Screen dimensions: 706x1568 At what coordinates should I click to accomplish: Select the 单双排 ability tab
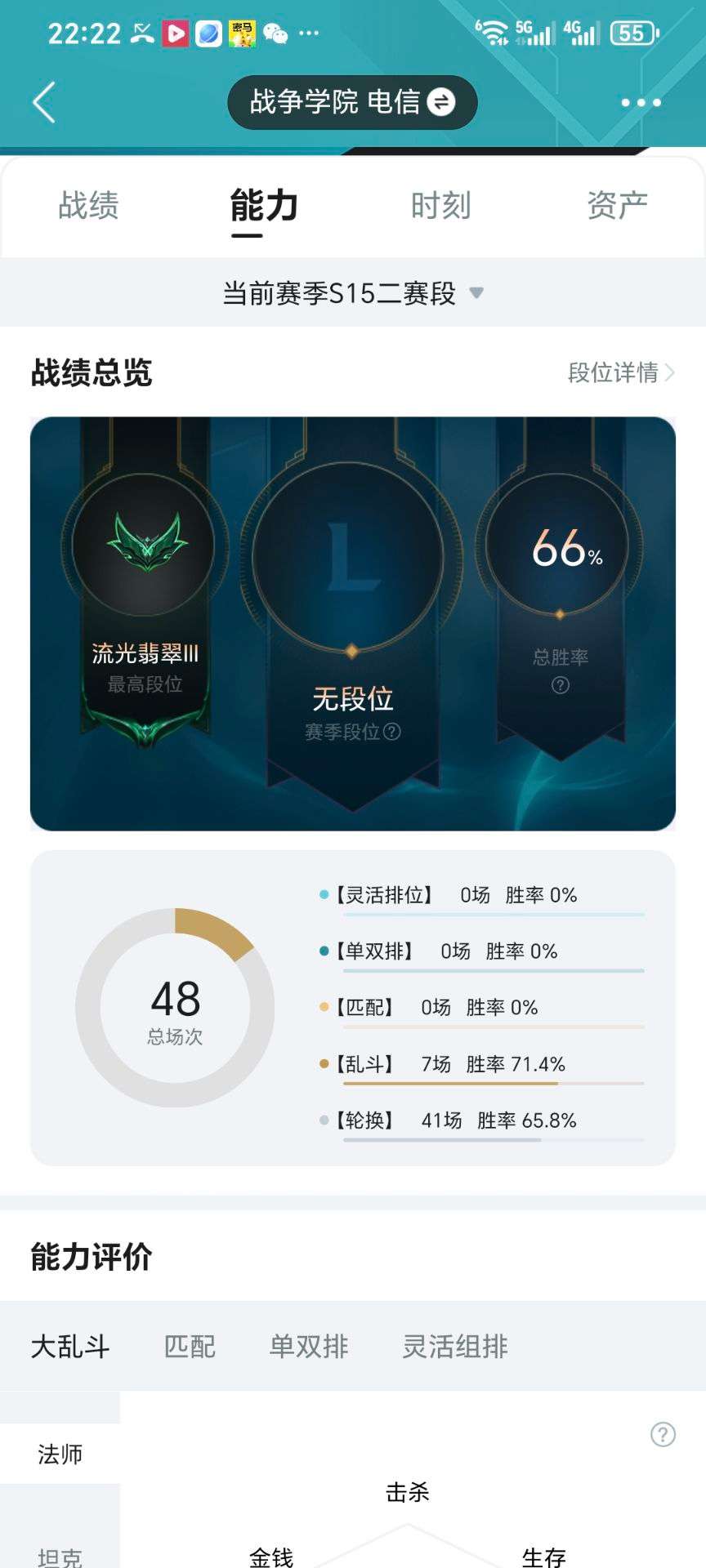[309, 1347]
